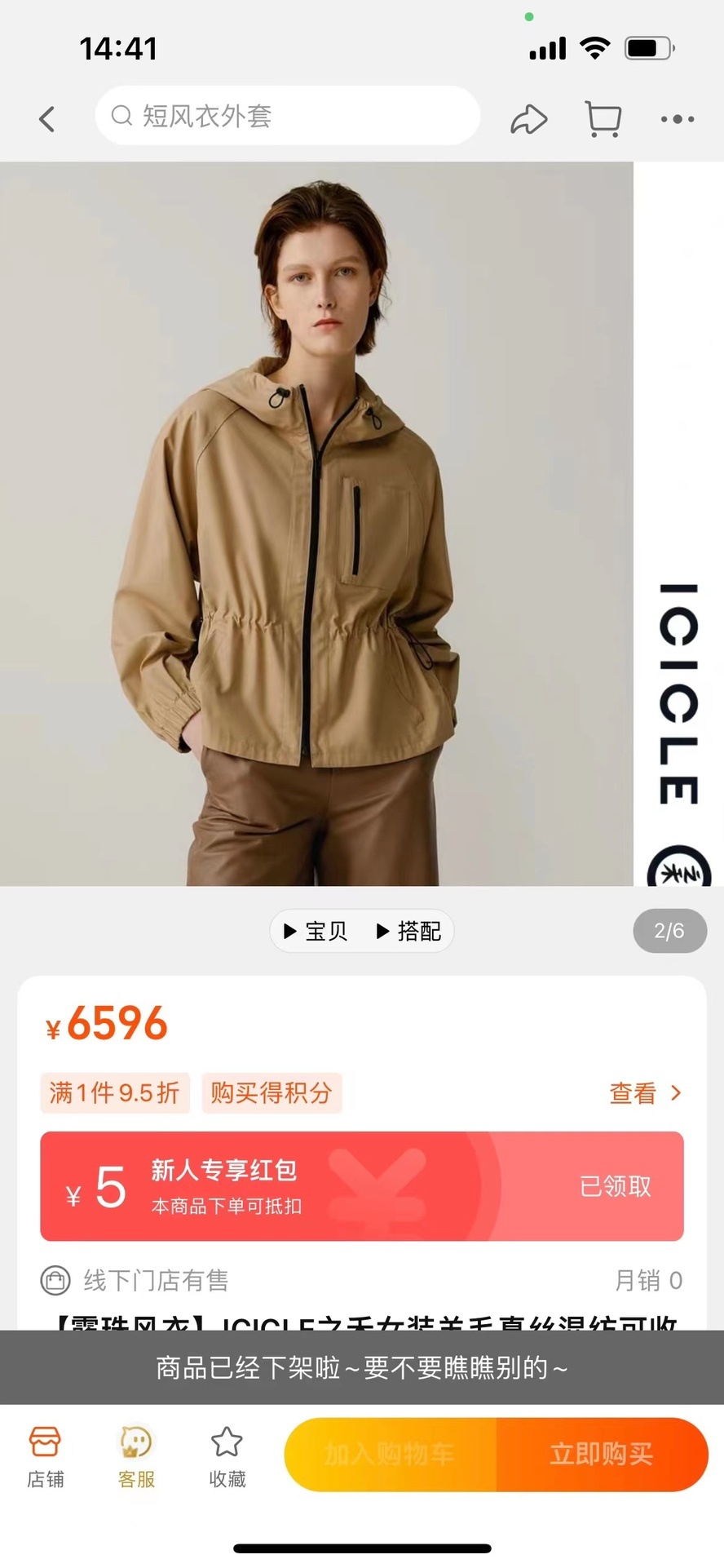Open the three-dot overflow menu

point(677,119)
